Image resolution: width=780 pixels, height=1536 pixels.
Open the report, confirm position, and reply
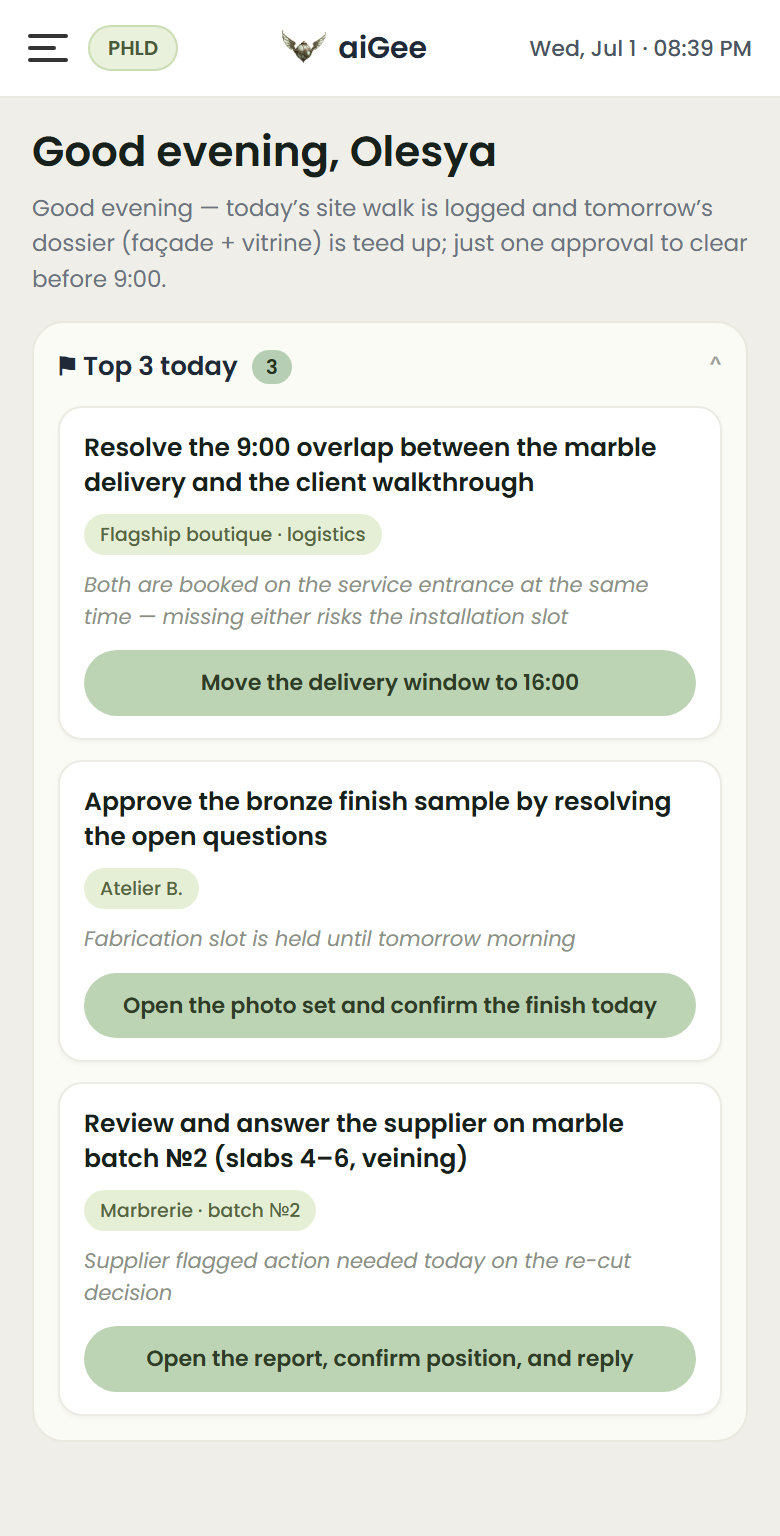click(390, 1359)
